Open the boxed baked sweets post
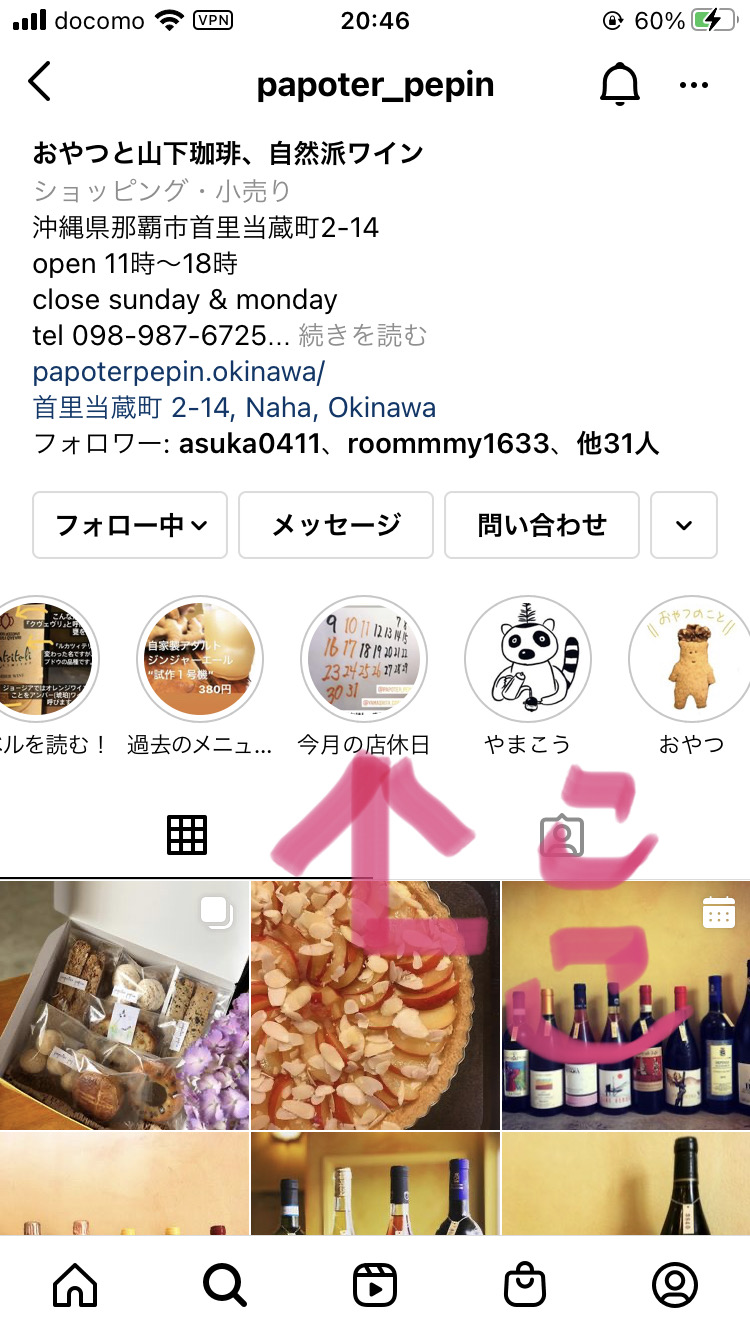The width and height of the screenshot is (750, 1334). (x=124, y=1005)
